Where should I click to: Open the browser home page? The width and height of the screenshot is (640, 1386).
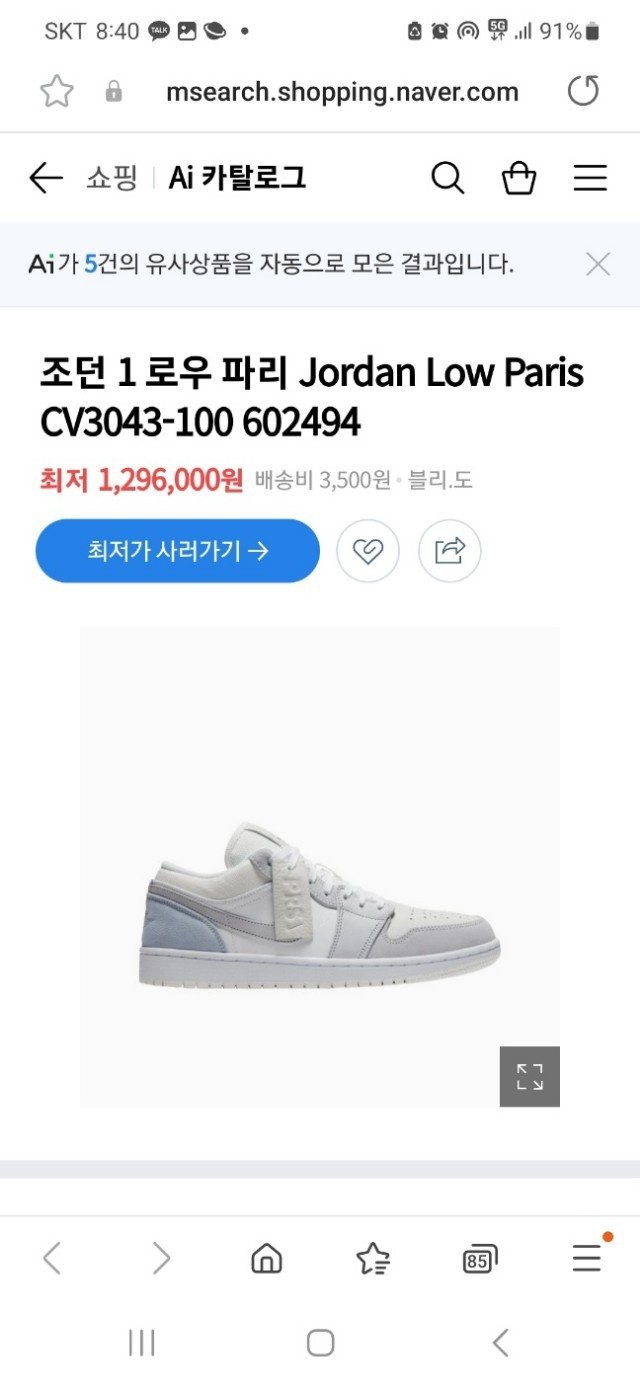tap(266, 1259)
